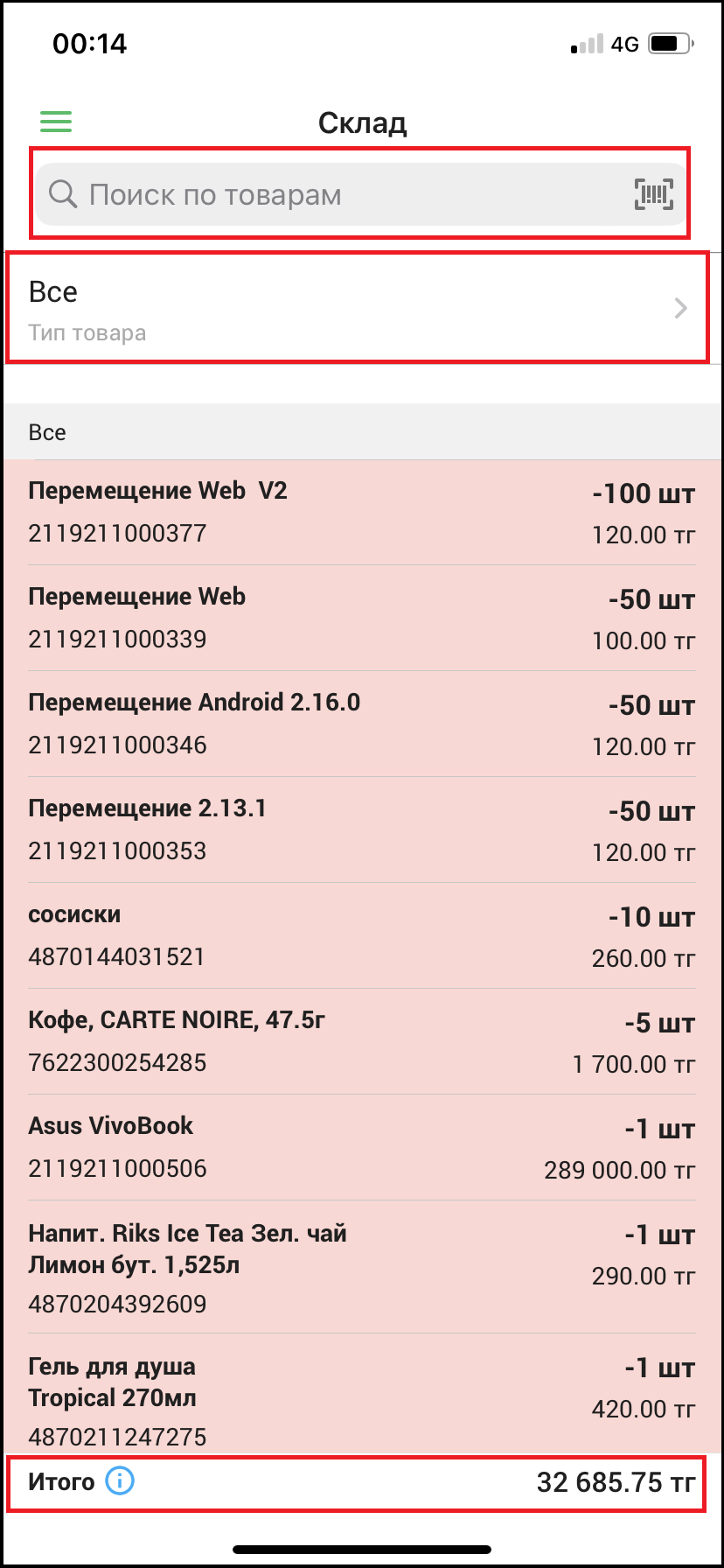The width and height of the screenshot is (724, 1568).
Task: Open the Перемещение 2.13.1 product
Action: click(x=361, y=830)
